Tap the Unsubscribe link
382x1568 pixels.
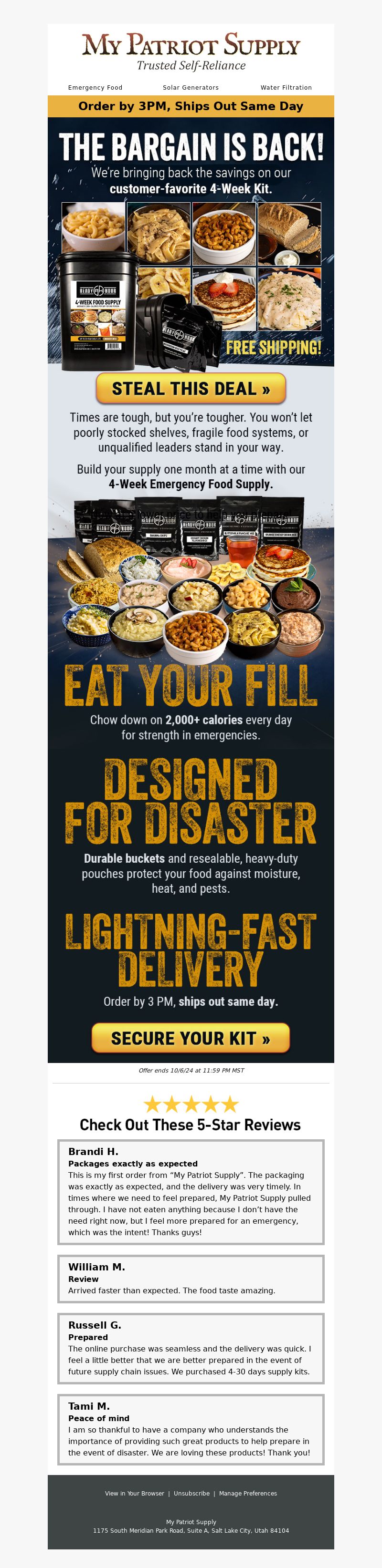(191, 1493)
